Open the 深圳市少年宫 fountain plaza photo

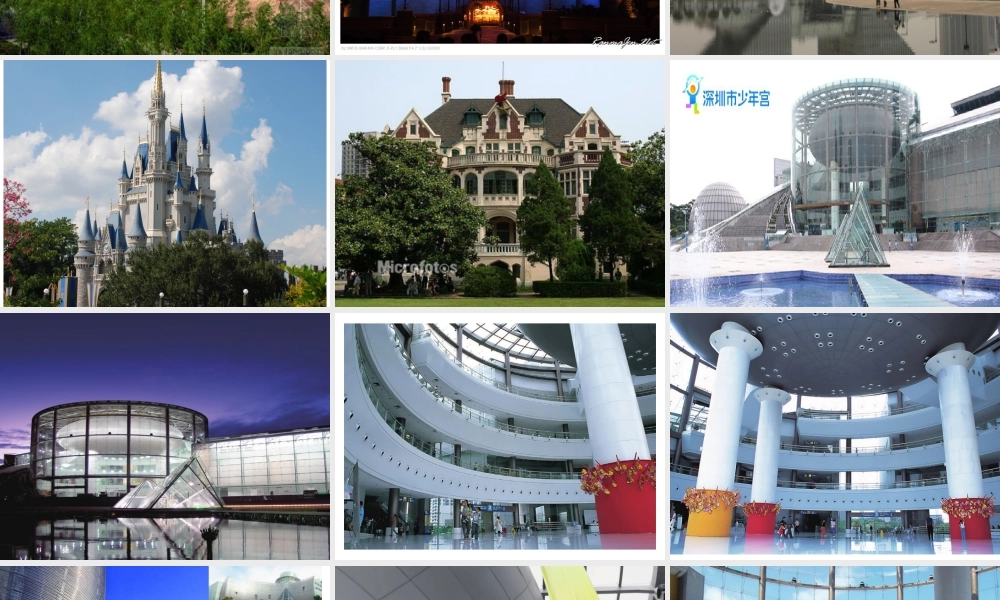coord(834,183)
